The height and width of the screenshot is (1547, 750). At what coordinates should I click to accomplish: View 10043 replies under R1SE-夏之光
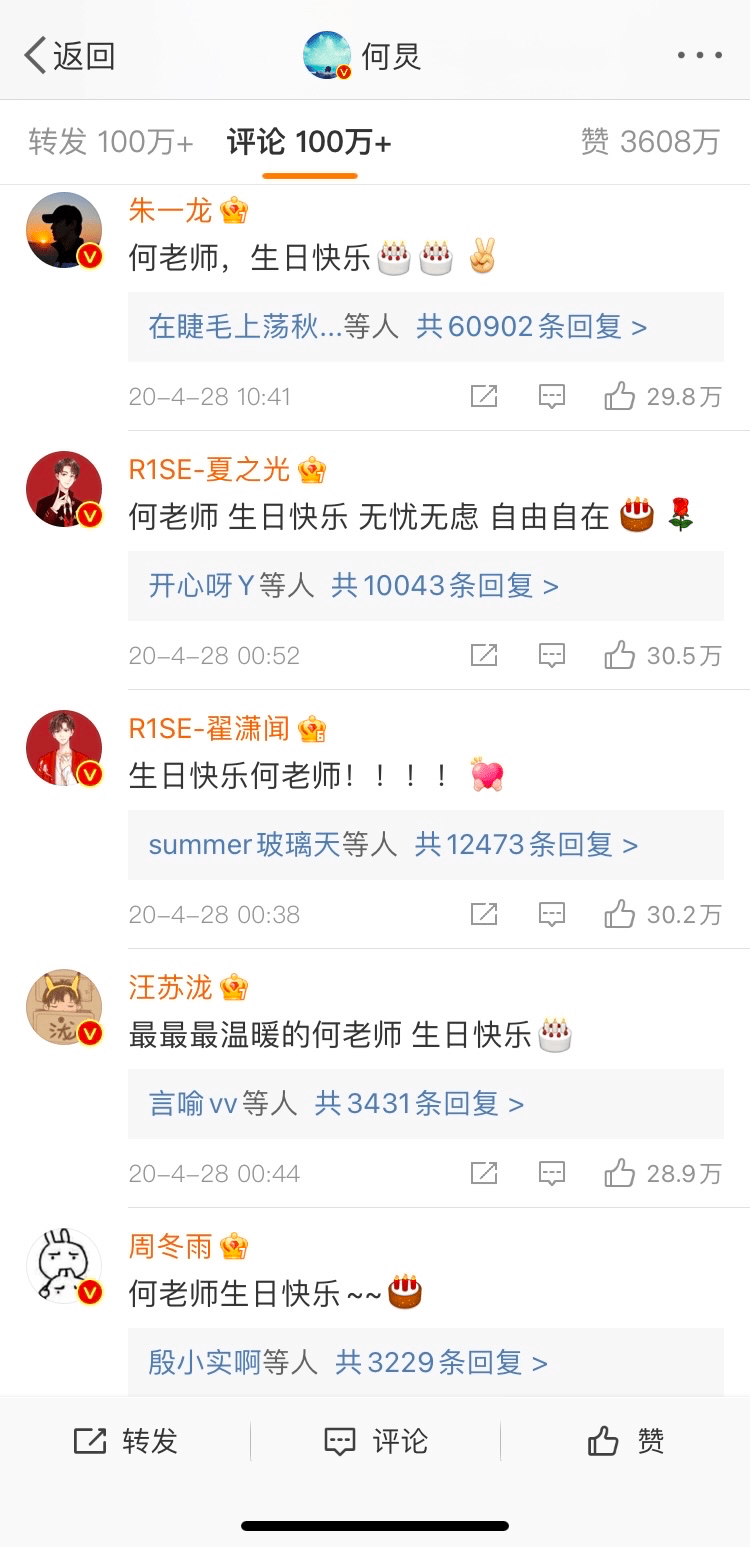(x=445, y=585)
